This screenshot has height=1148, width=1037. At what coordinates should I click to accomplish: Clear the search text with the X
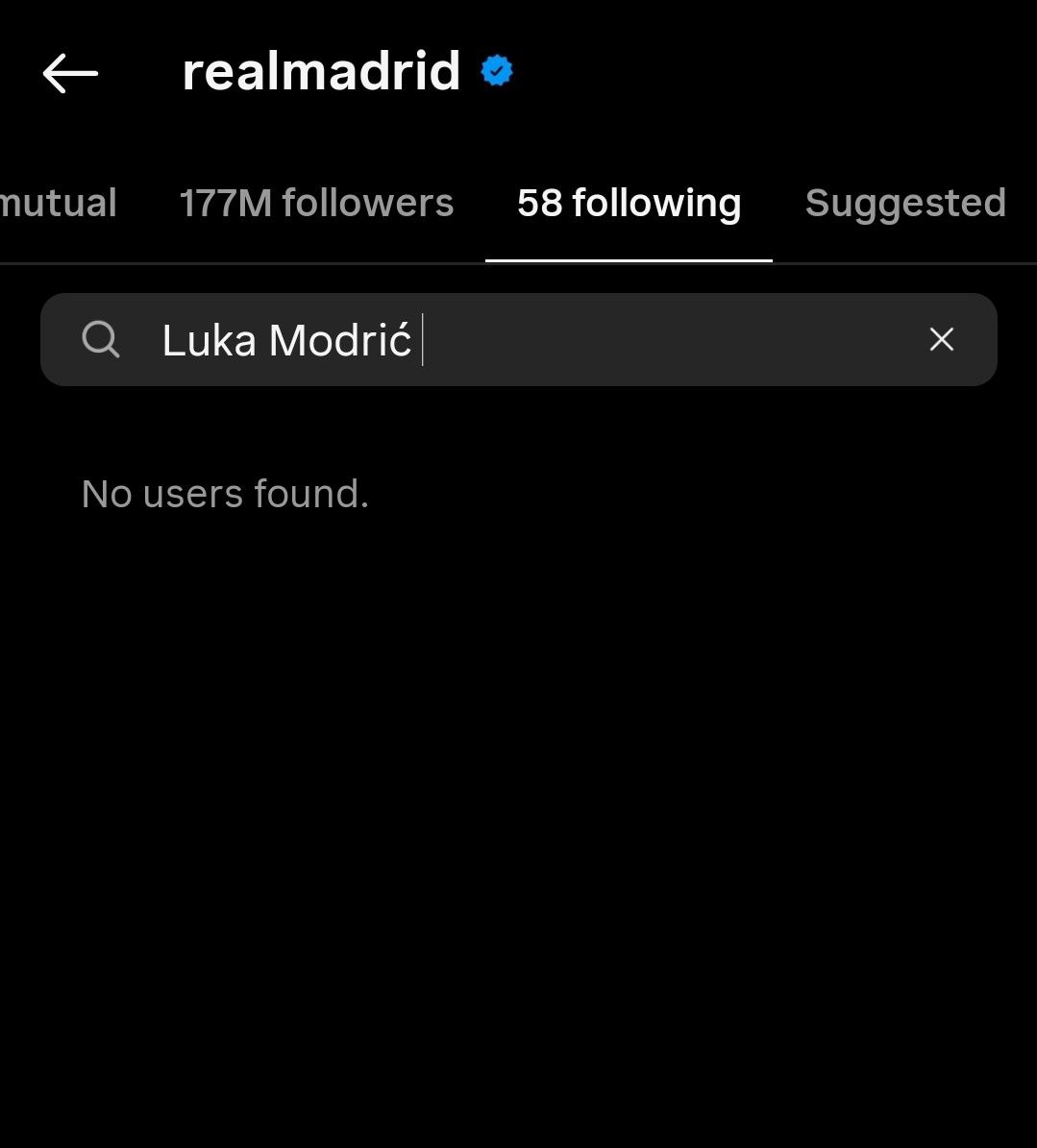click(941, 339)
